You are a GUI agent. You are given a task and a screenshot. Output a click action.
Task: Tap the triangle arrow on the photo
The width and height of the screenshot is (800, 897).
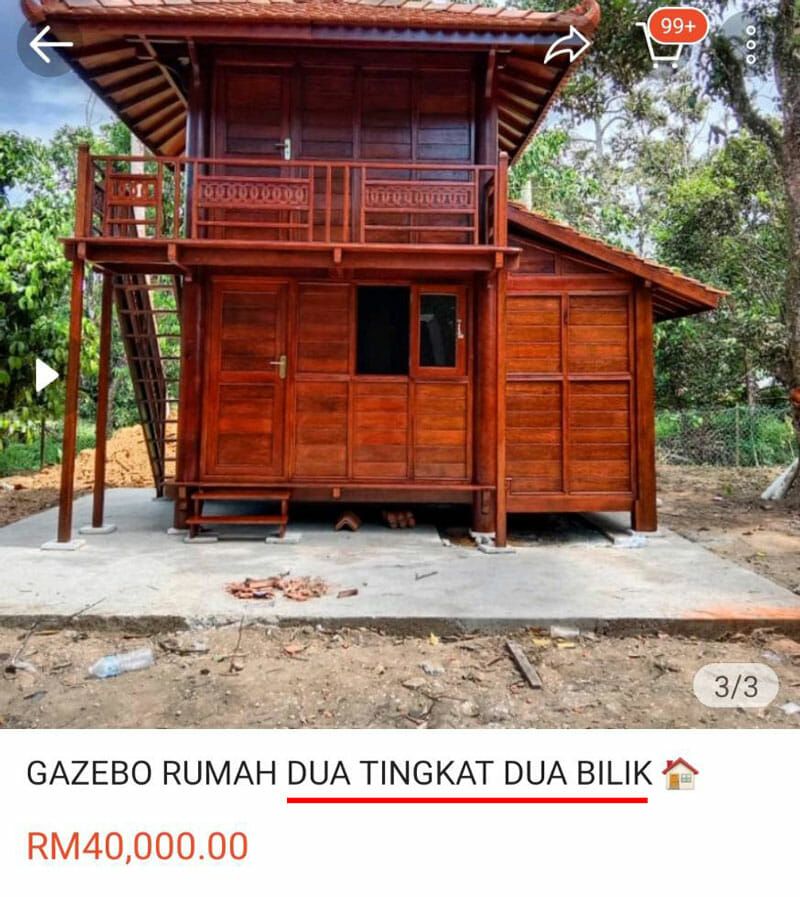coord(46,375)
